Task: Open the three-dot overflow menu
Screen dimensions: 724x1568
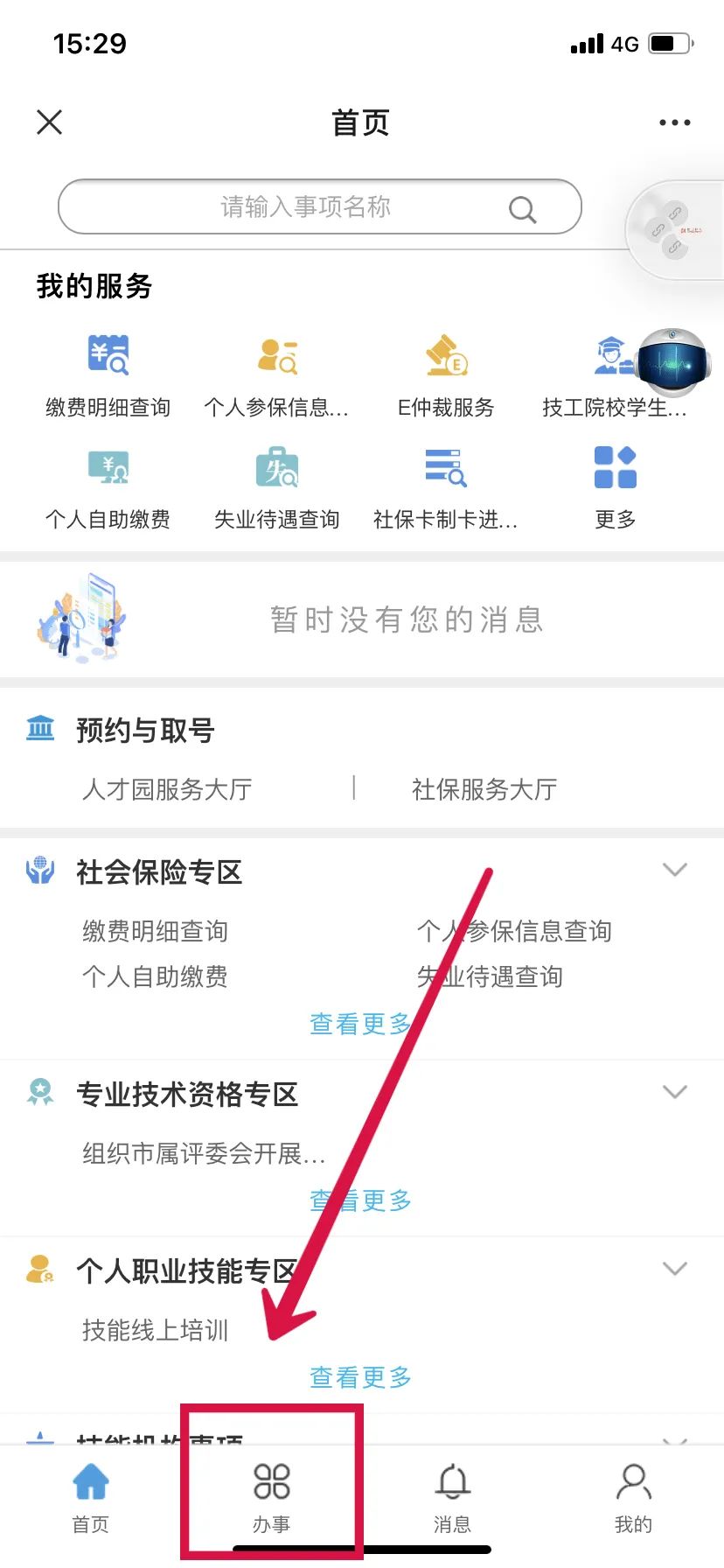Action: pyautogui.click(x=674, y=122)
